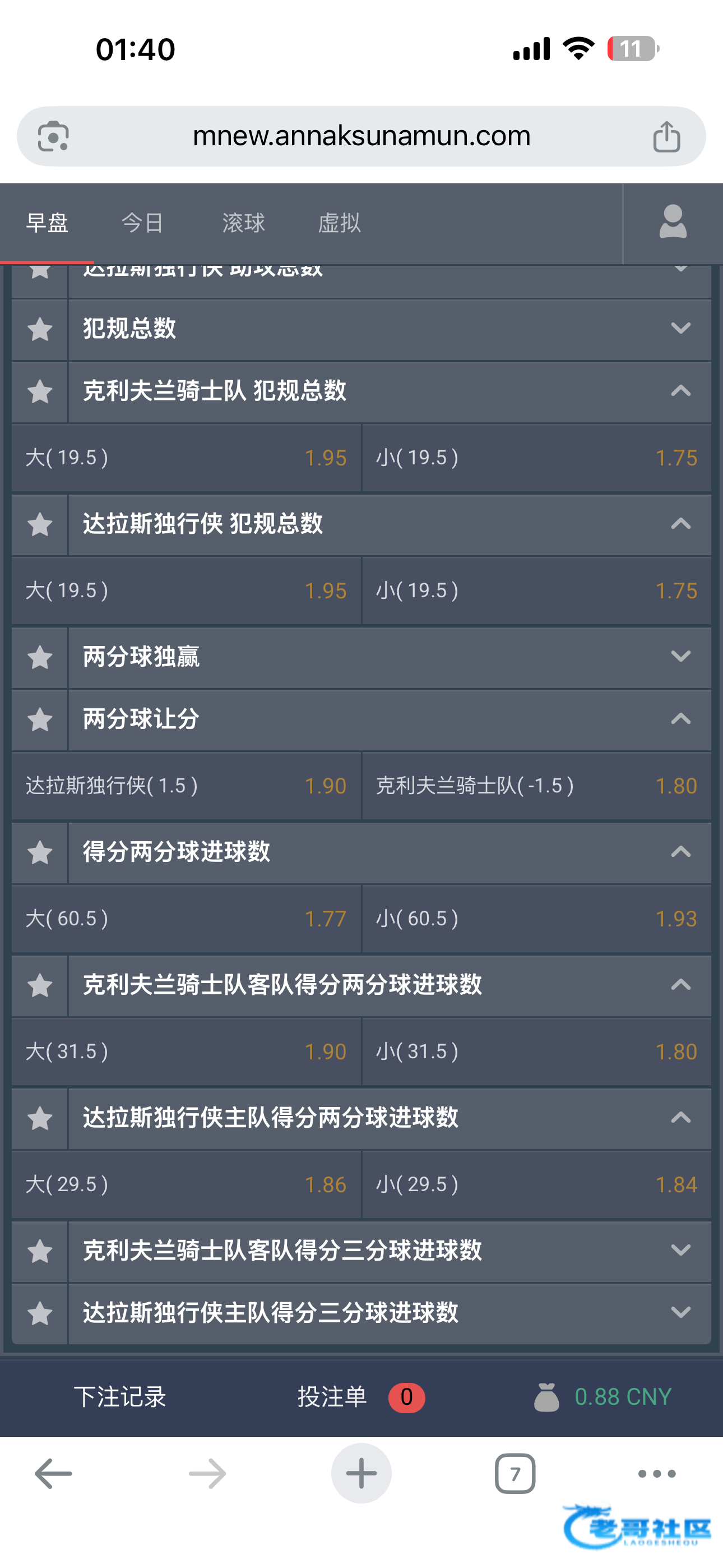
Task: Switch to the 滚球 tab
Action: pyautogui.click(x=243, y=223)
